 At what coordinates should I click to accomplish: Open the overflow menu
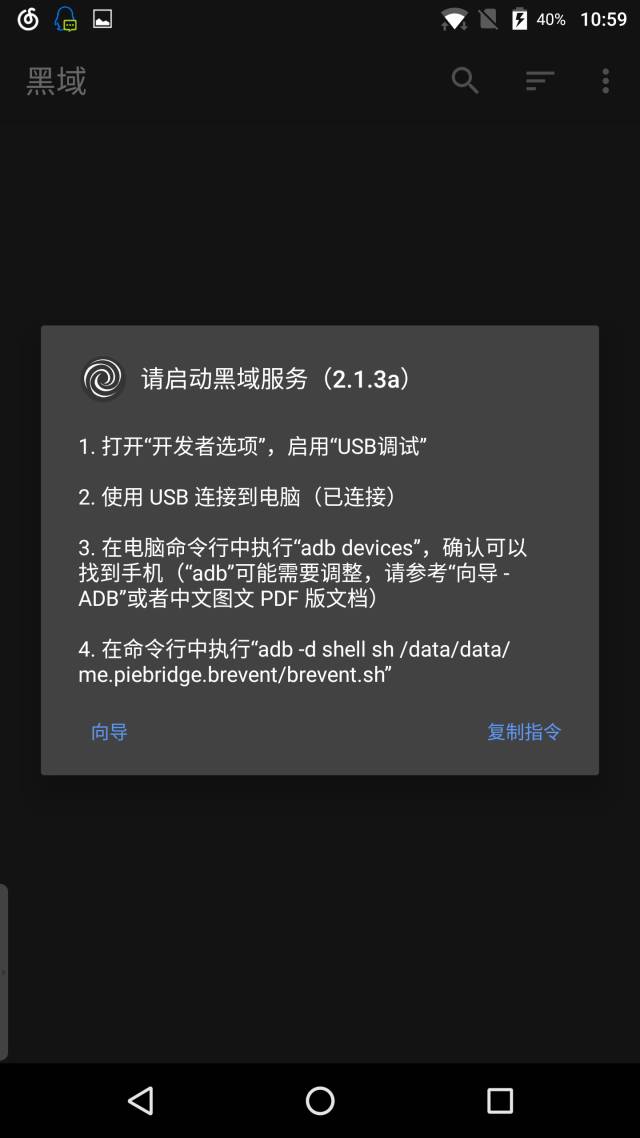[605, 81]
